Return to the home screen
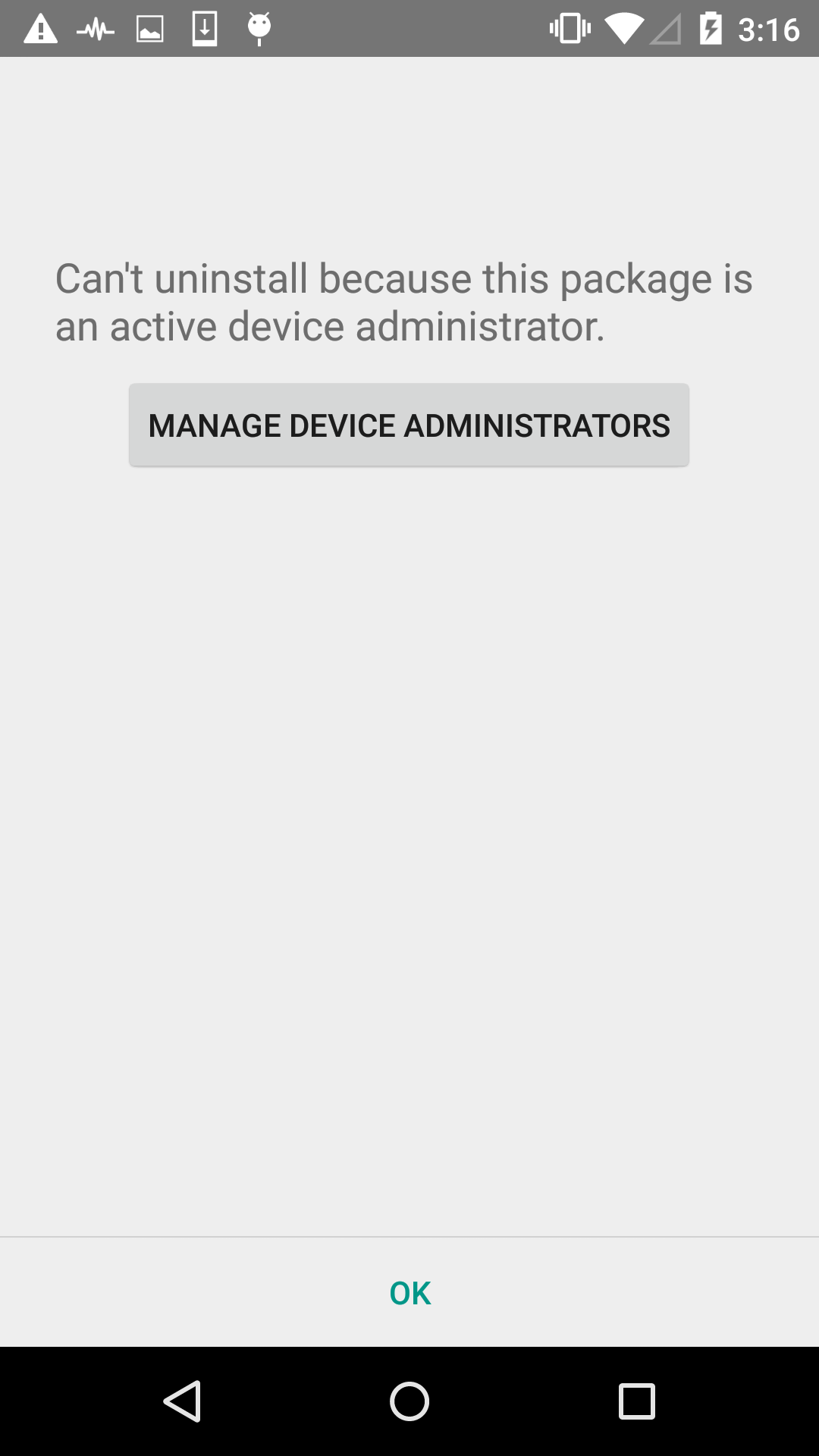Image resolution: width=819 pixels, height=1456 pixels. [x=409, y=1401]
